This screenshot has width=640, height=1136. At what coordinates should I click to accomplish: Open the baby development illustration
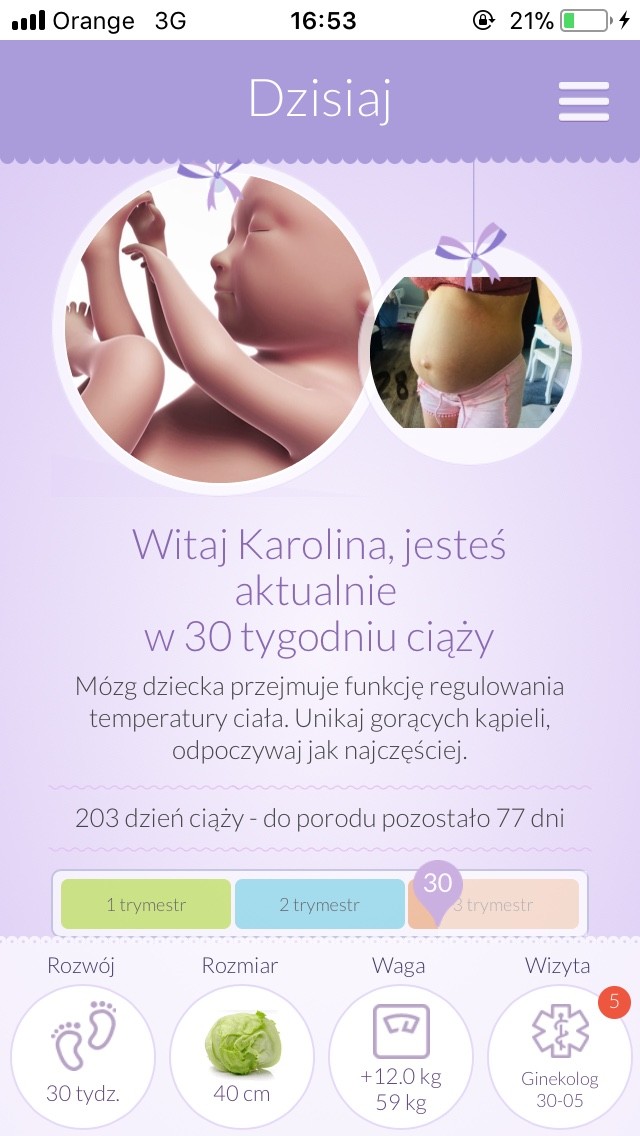215,325
